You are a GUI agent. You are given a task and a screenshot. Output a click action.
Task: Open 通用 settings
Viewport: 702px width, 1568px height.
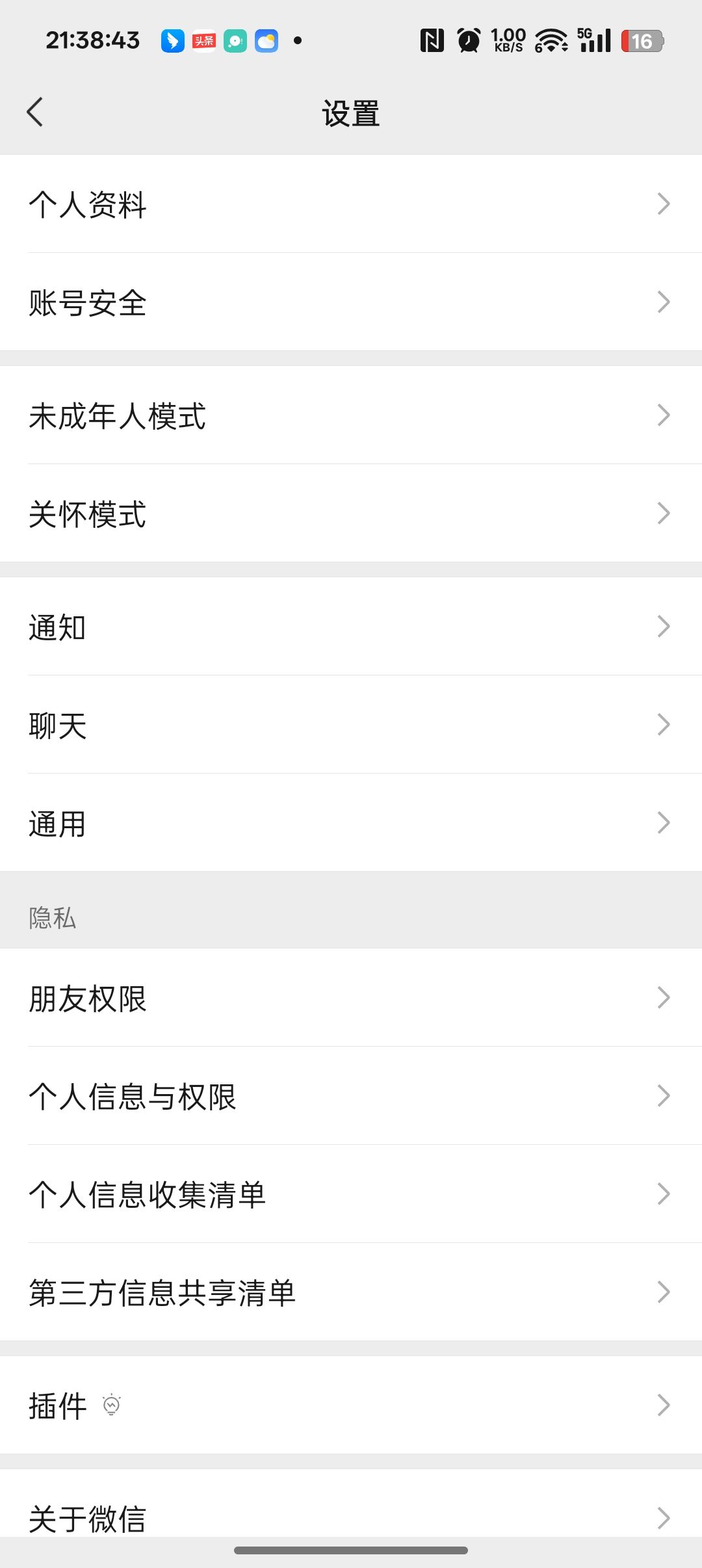click(351, 823)
